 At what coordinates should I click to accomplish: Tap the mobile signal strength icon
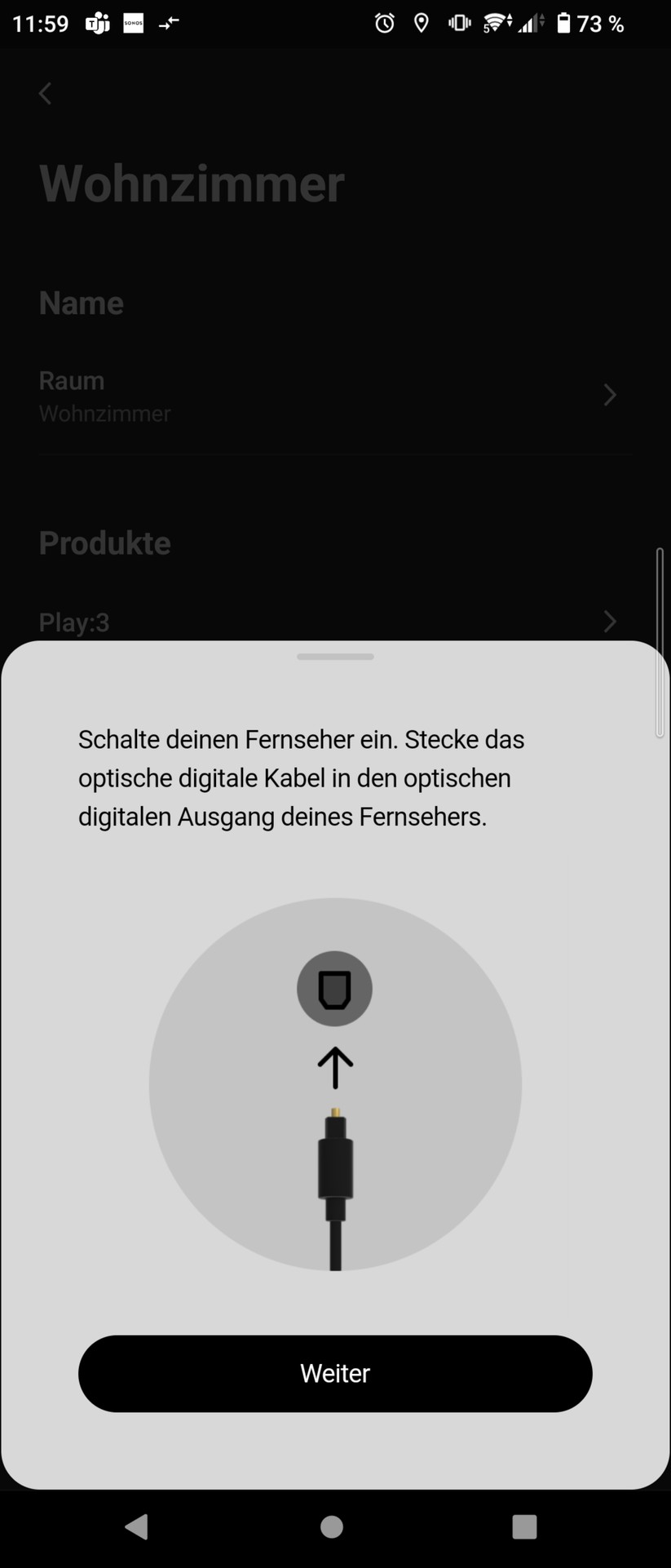pos(528,23)
